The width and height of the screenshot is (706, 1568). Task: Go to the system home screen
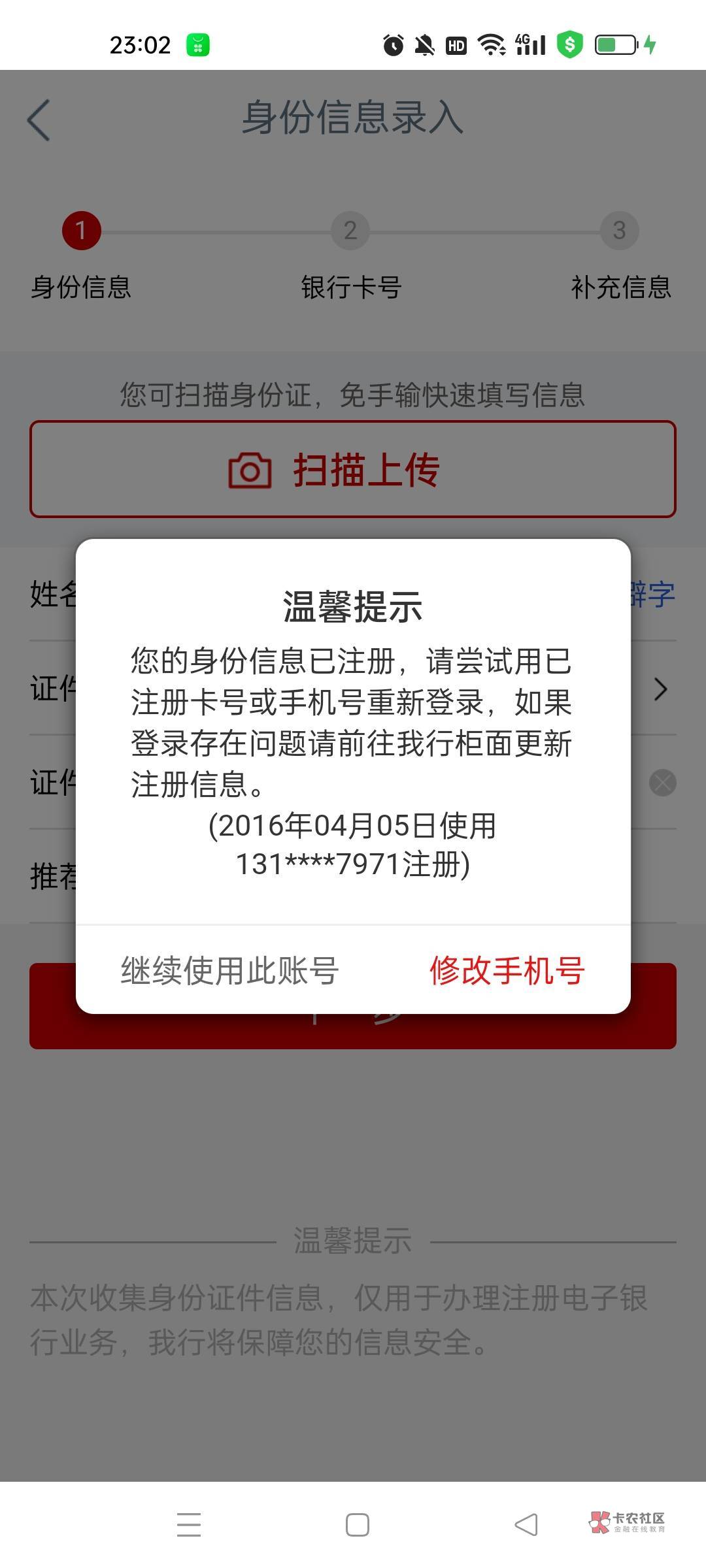(x=357, y=1525)
